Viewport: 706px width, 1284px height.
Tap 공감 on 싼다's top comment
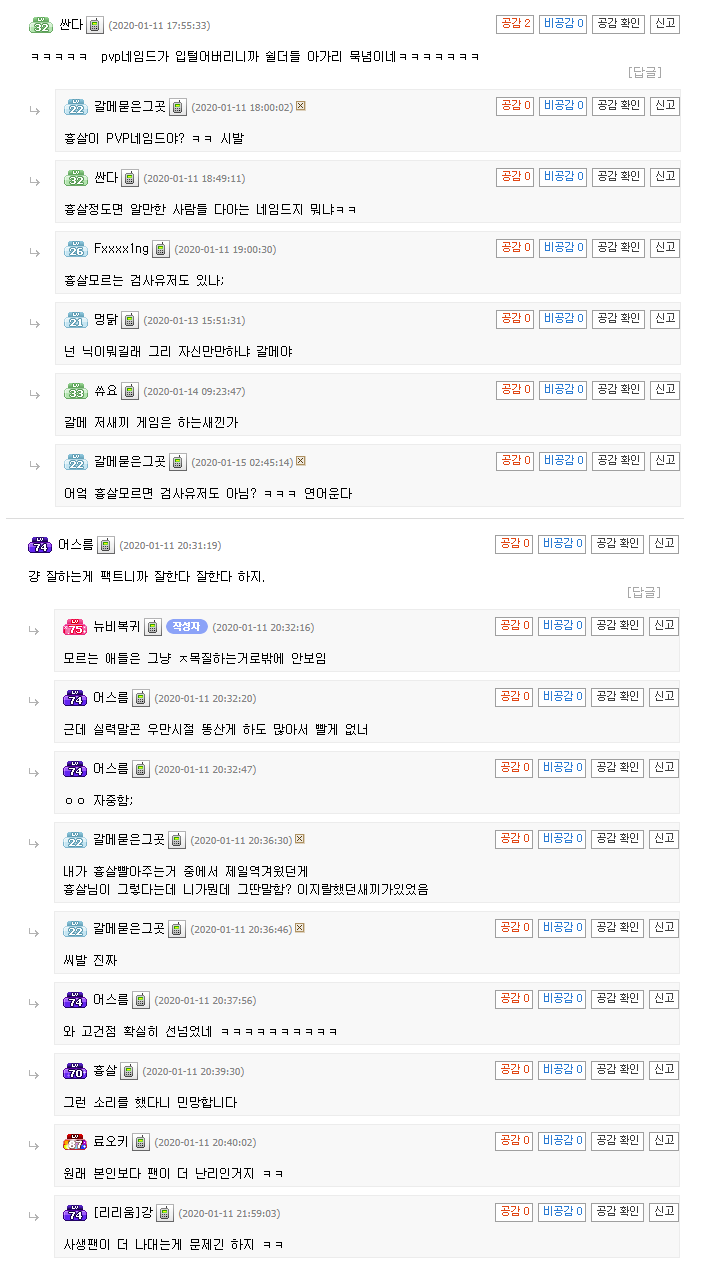514,24
